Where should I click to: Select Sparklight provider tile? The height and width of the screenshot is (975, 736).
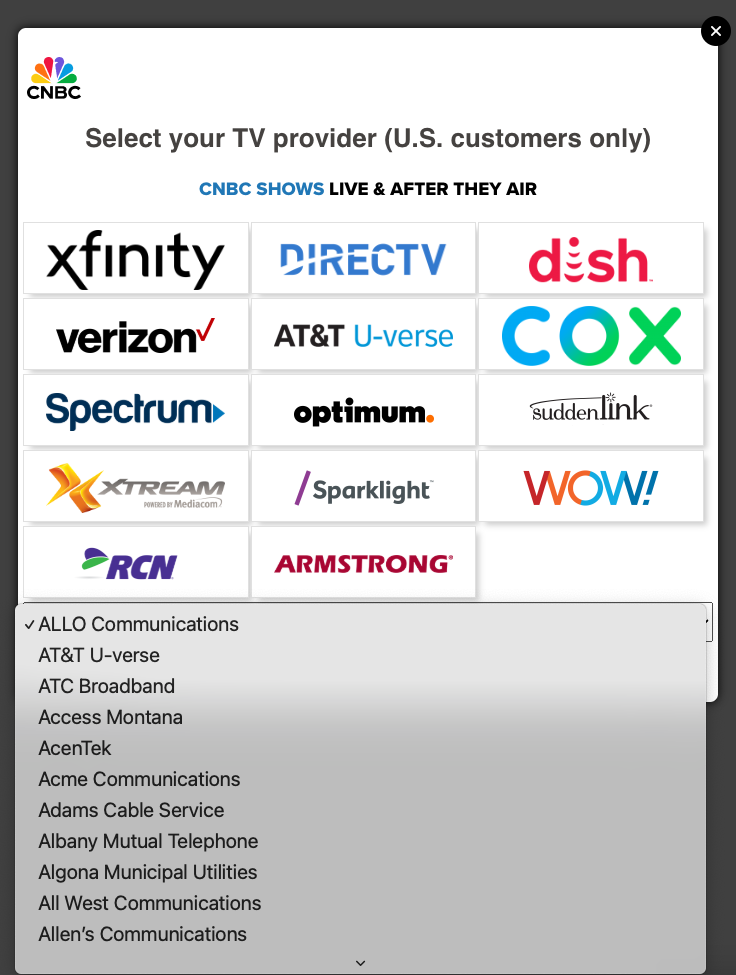tap(363, 487)
